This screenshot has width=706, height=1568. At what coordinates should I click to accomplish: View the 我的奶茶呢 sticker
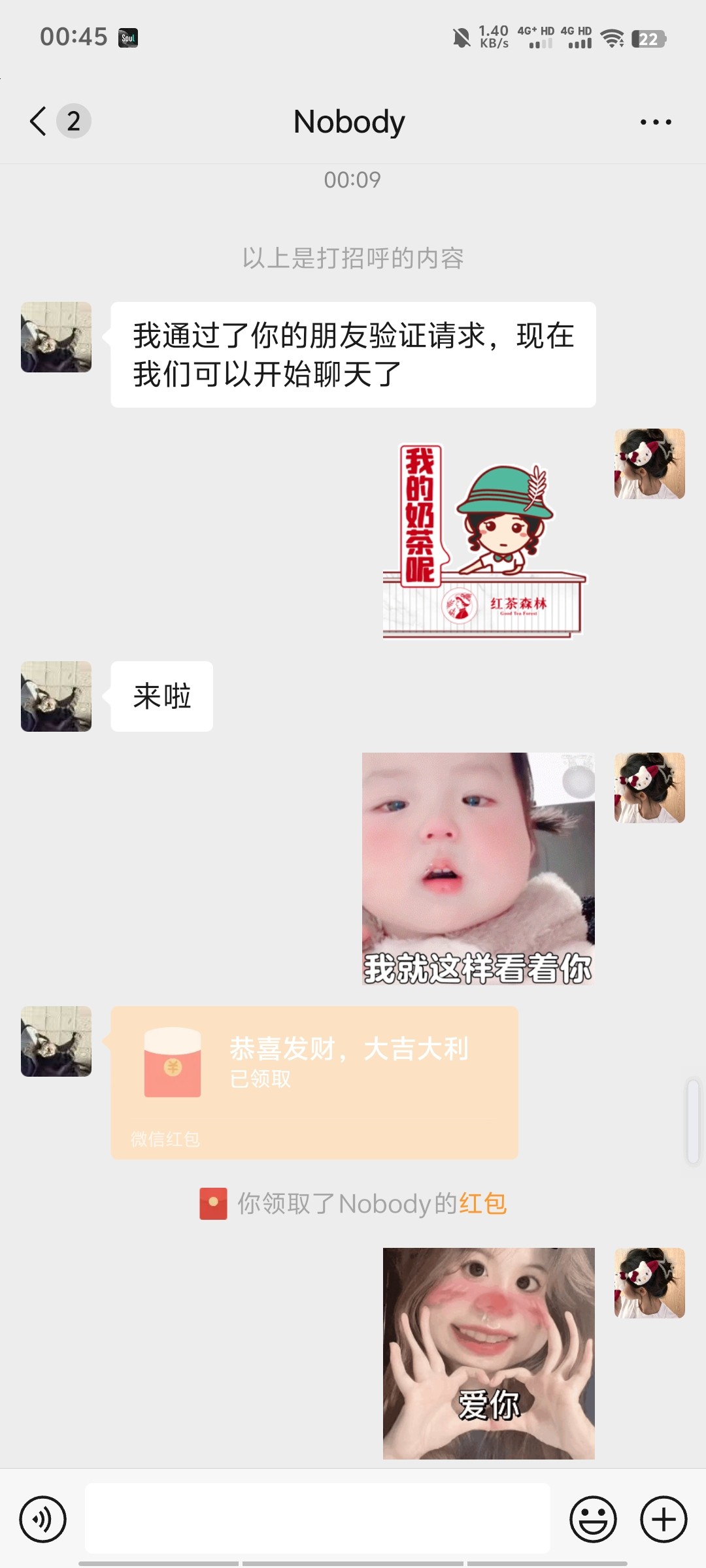click(x=484, y=541)
